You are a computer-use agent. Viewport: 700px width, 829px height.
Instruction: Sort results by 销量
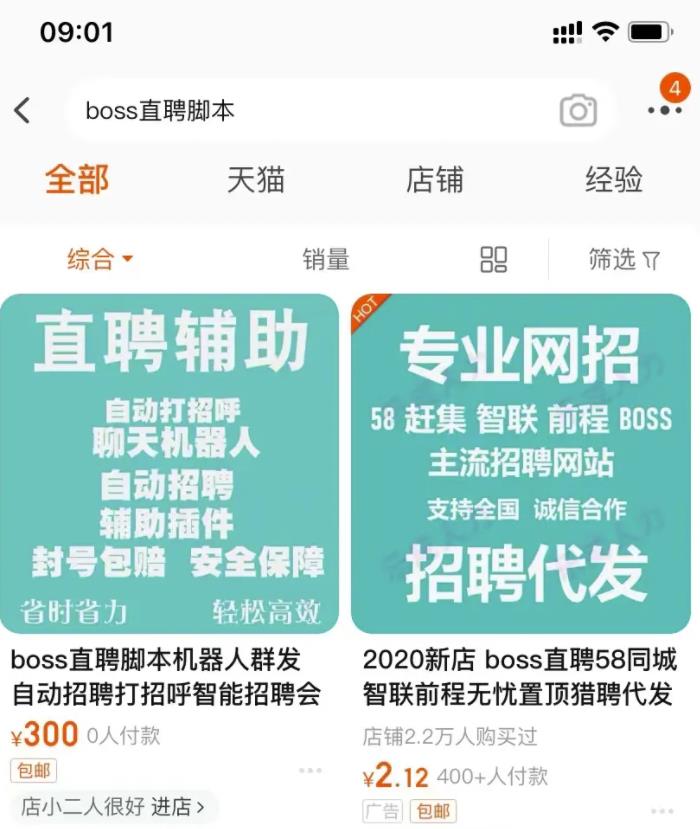point(326,260)
